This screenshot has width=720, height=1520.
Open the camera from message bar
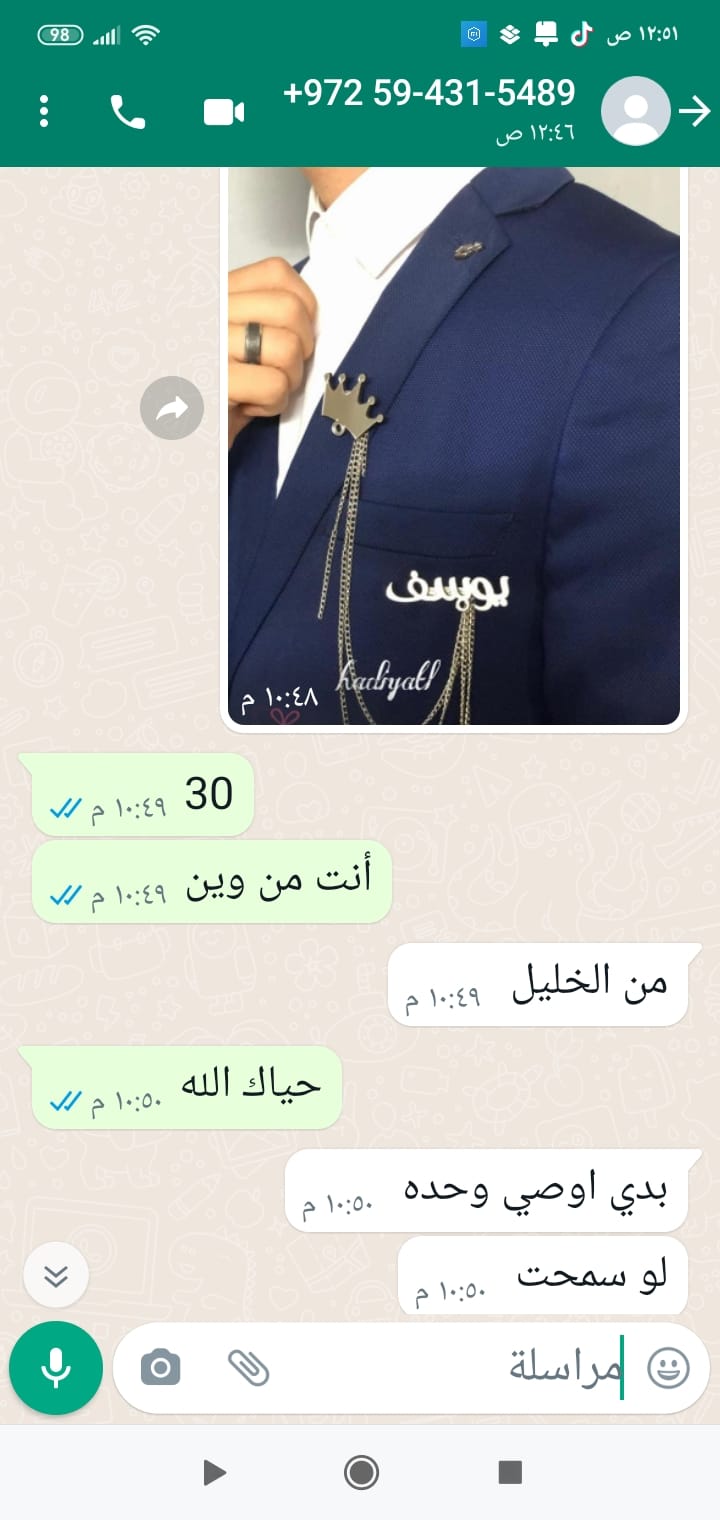point(161,1368)
